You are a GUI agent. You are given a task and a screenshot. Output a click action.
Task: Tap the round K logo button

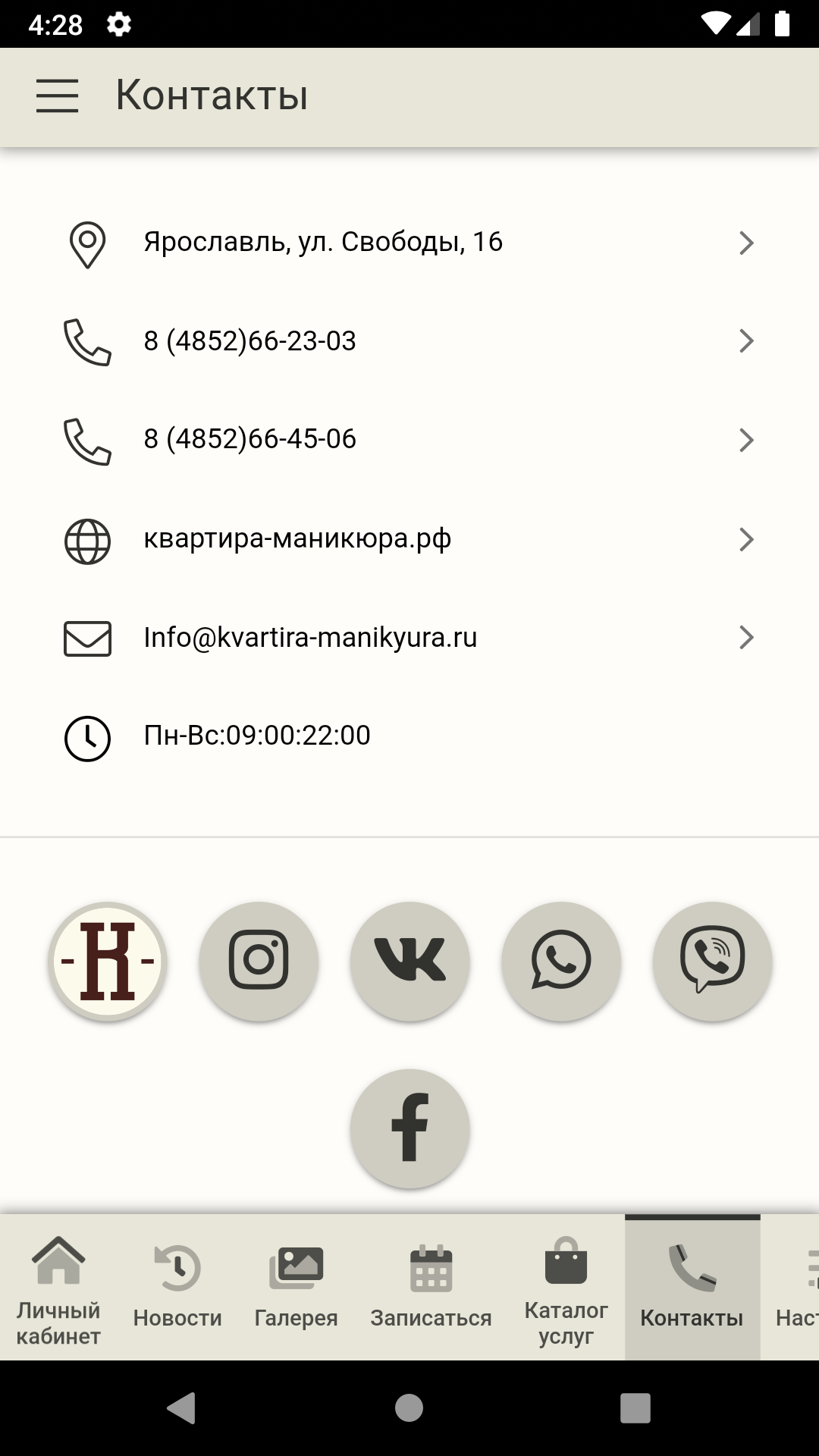(x=108, y=962)
